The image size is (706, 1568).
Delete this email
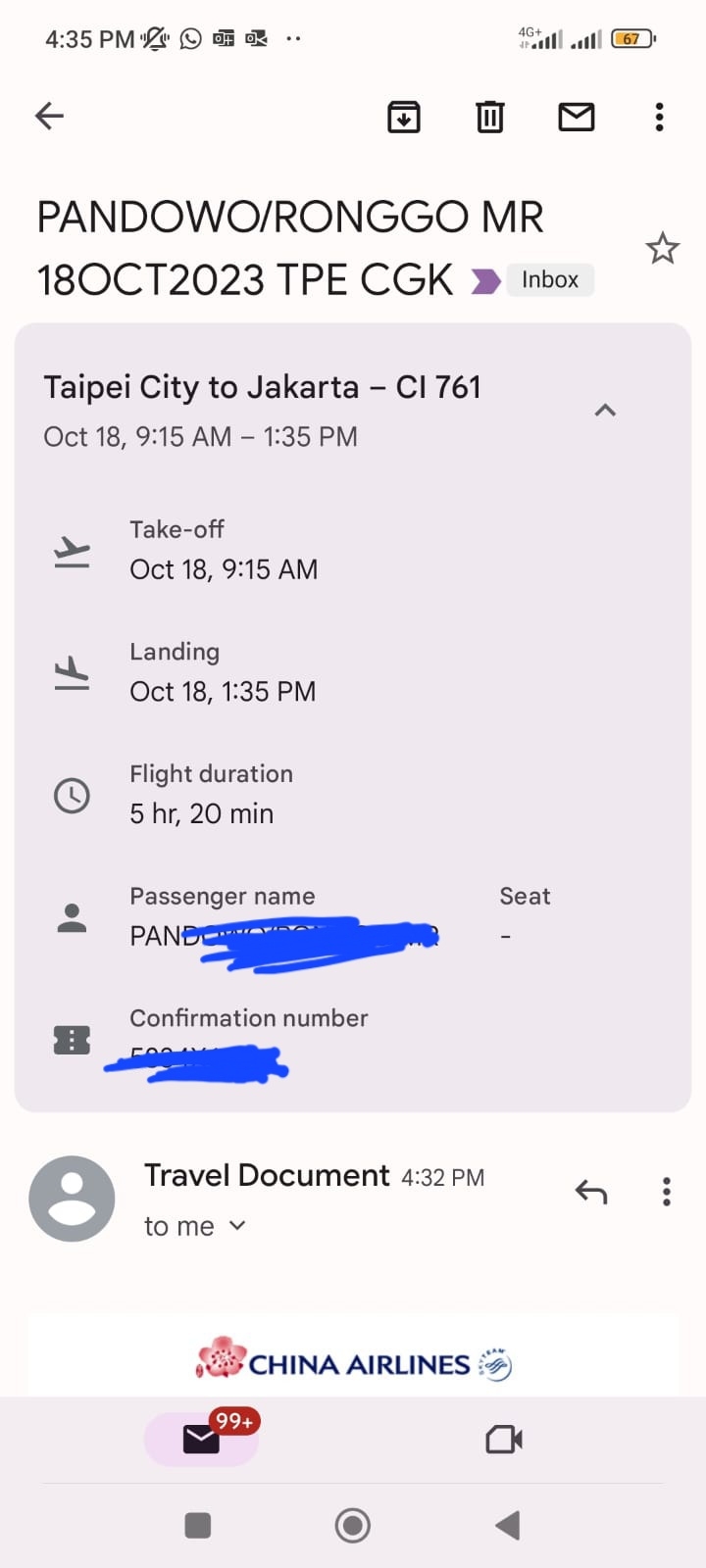coord(490,117)
